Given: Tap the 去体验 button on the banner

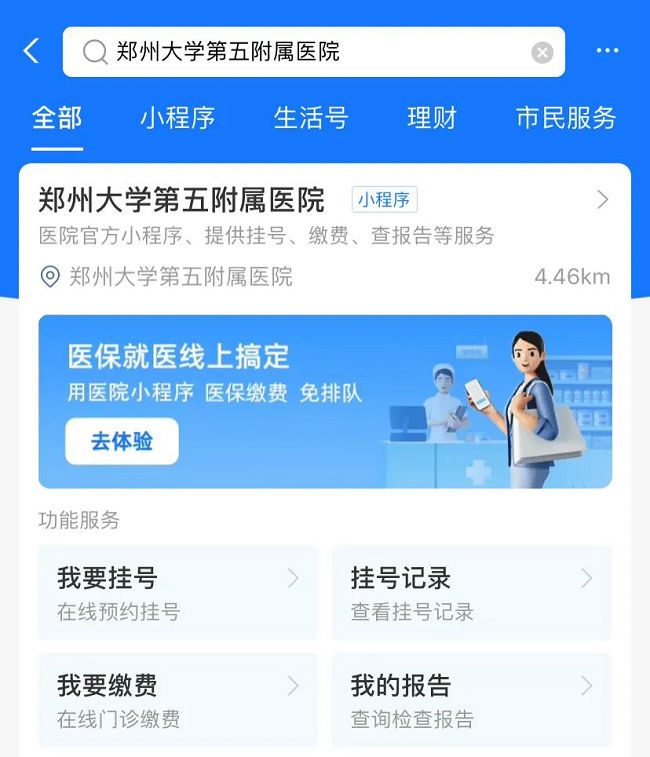Looking at the screenshot, I should (122, 441).
